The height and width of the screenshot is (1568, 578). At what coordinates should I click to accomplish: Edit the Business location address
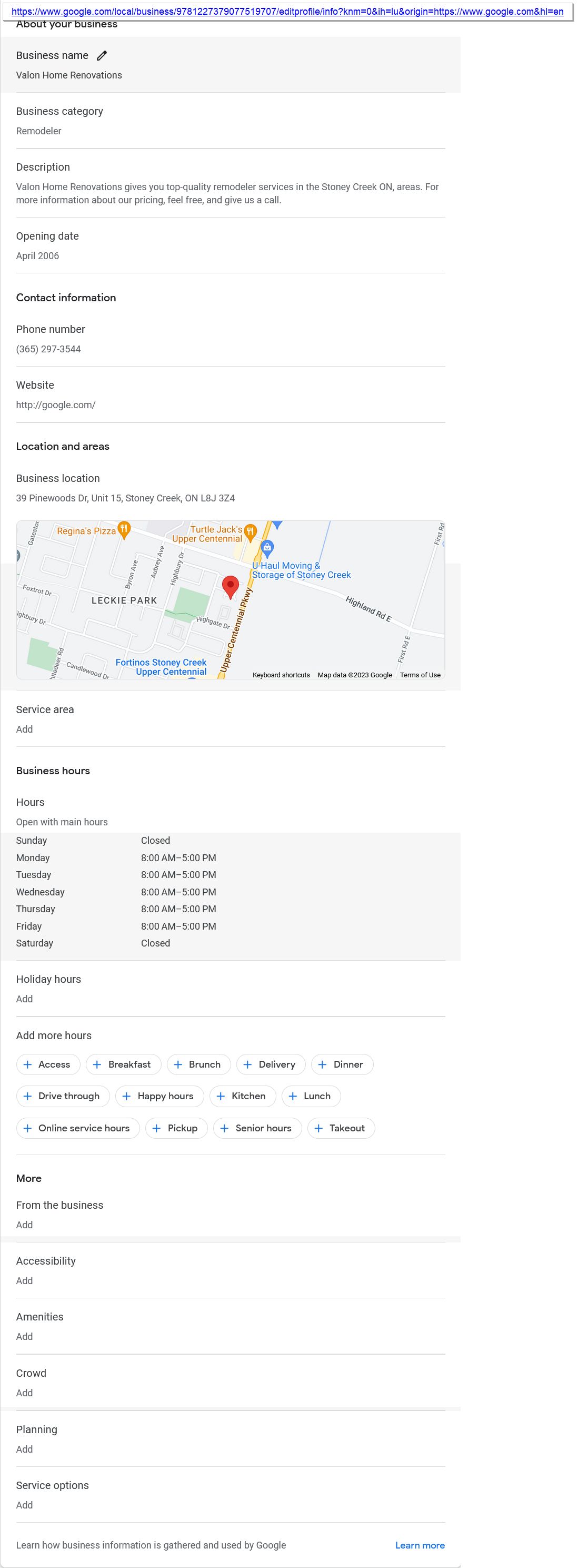pyautogui.click(x=230, y=488)
